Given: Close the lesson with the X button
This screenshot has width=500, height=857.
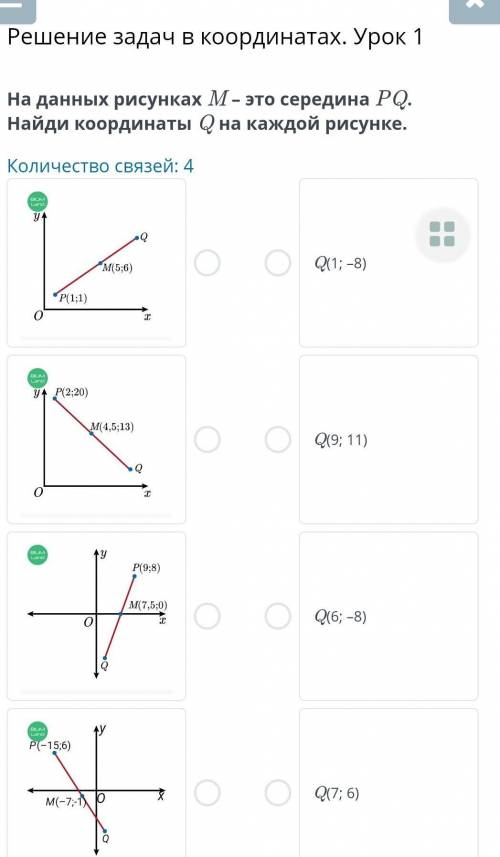Looking at the screenshot, I should click(474, 8).
